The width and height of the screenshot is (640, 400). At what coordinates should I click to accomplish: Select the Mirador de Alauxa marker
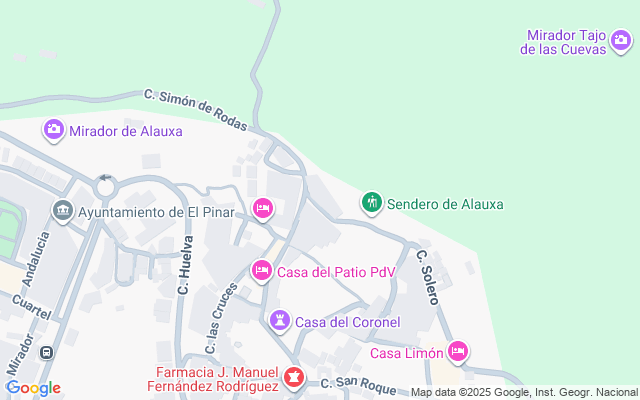click(54, 130)
